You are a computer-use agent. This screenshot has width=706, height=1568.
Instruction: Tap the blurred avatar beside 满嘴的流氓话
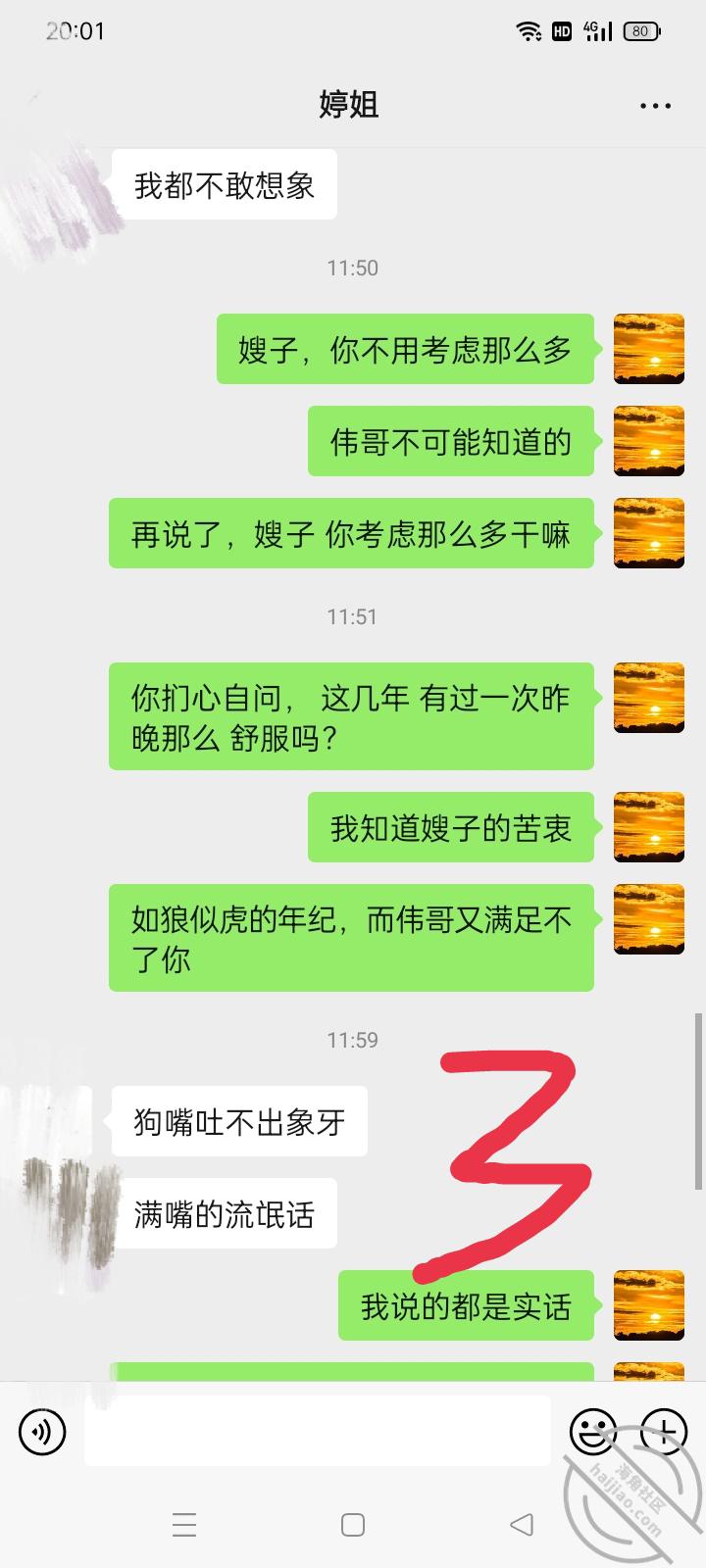[69, 1213]
